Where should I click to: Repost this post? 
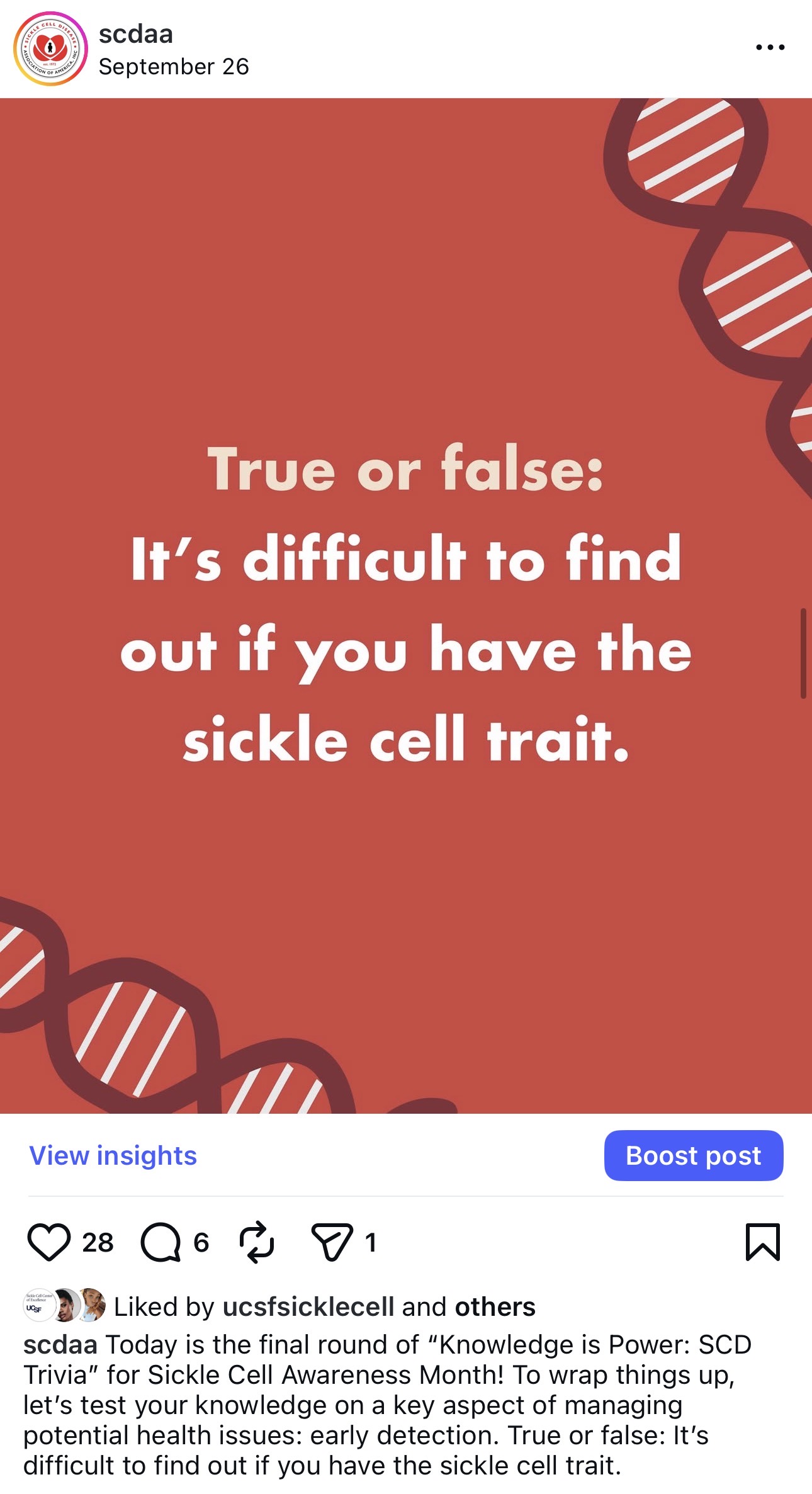257,1242
